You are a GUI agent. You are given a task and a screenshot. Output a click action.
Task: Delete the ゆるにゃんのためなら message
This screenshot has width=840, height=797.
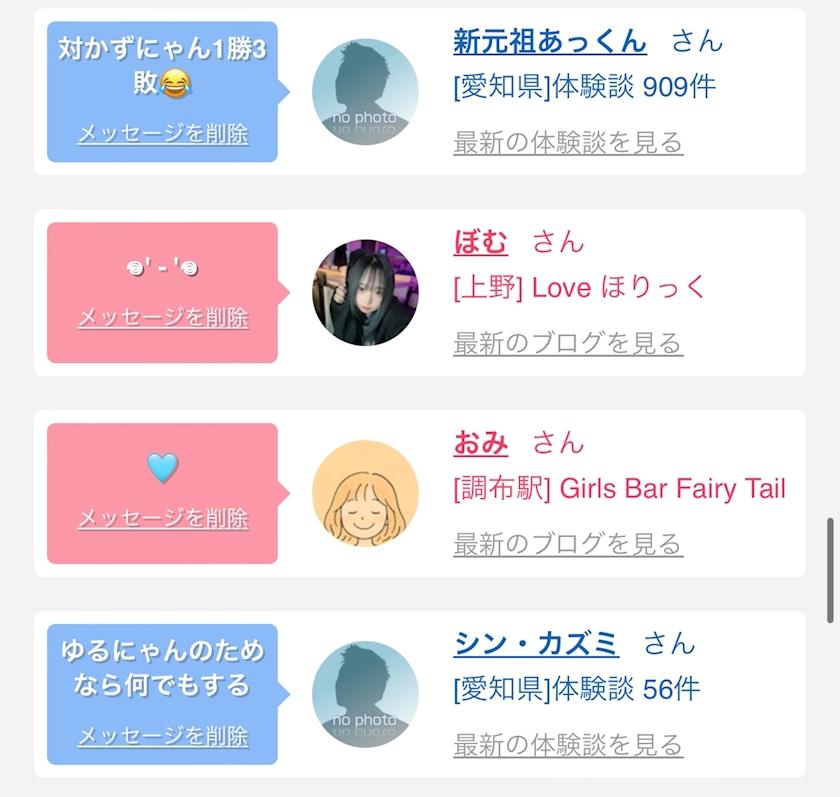click(163, 737)
